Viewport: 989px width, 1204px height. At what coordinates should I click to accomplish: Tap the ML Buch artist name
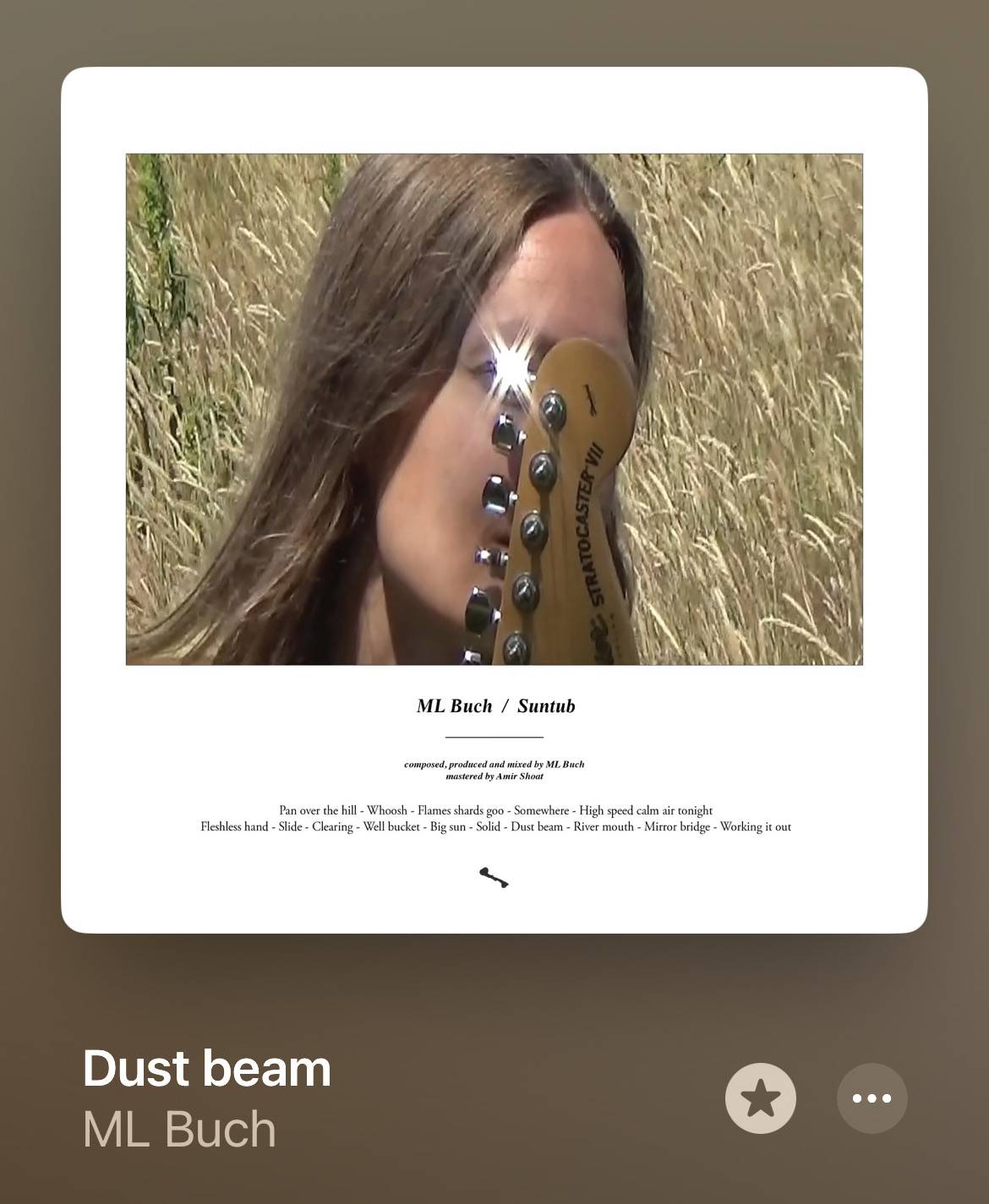[x=179, y=1129]
